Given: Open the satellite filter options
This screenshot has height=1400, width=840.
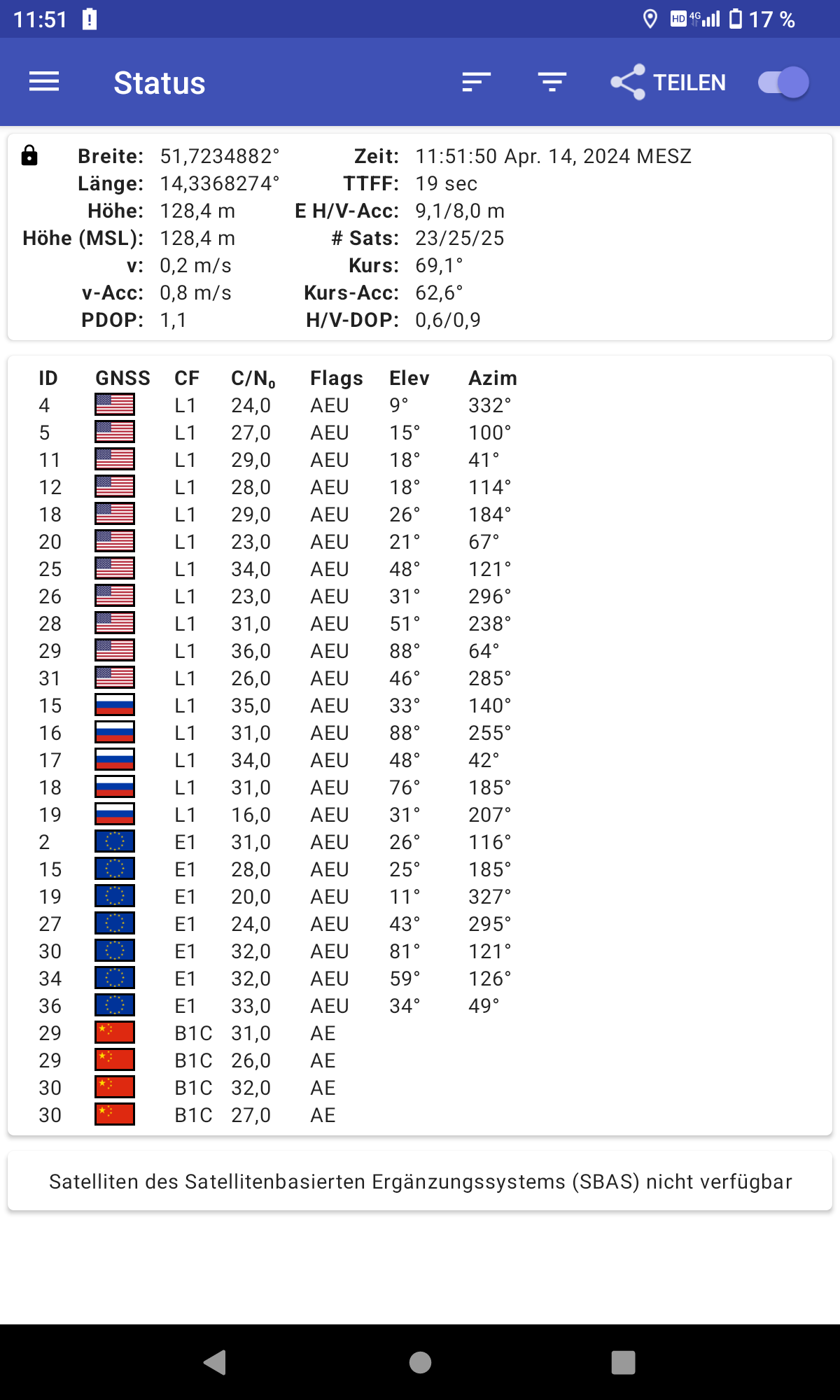Looking at the screenshot, I should pyautogui.click(x=552, y=82).
